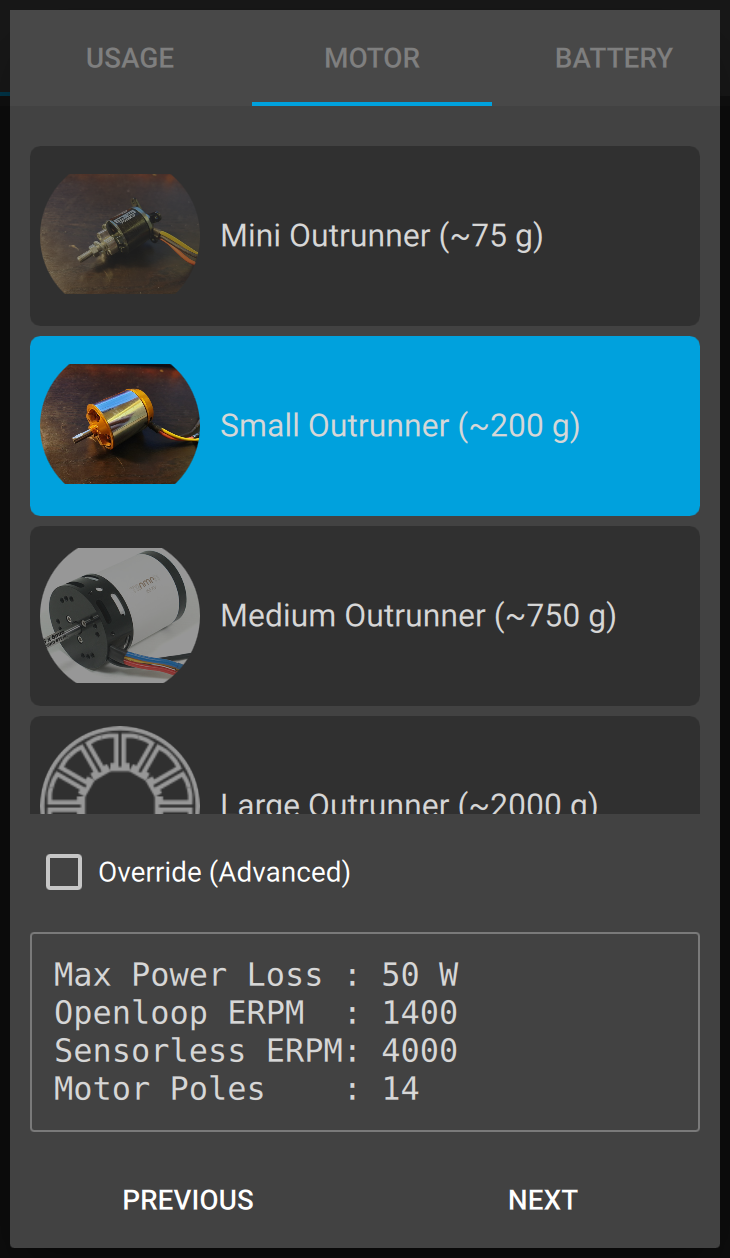Select Small Outrunner (~200 g) motor
This screenshot has height=1258, width=730.
point(365,426)
